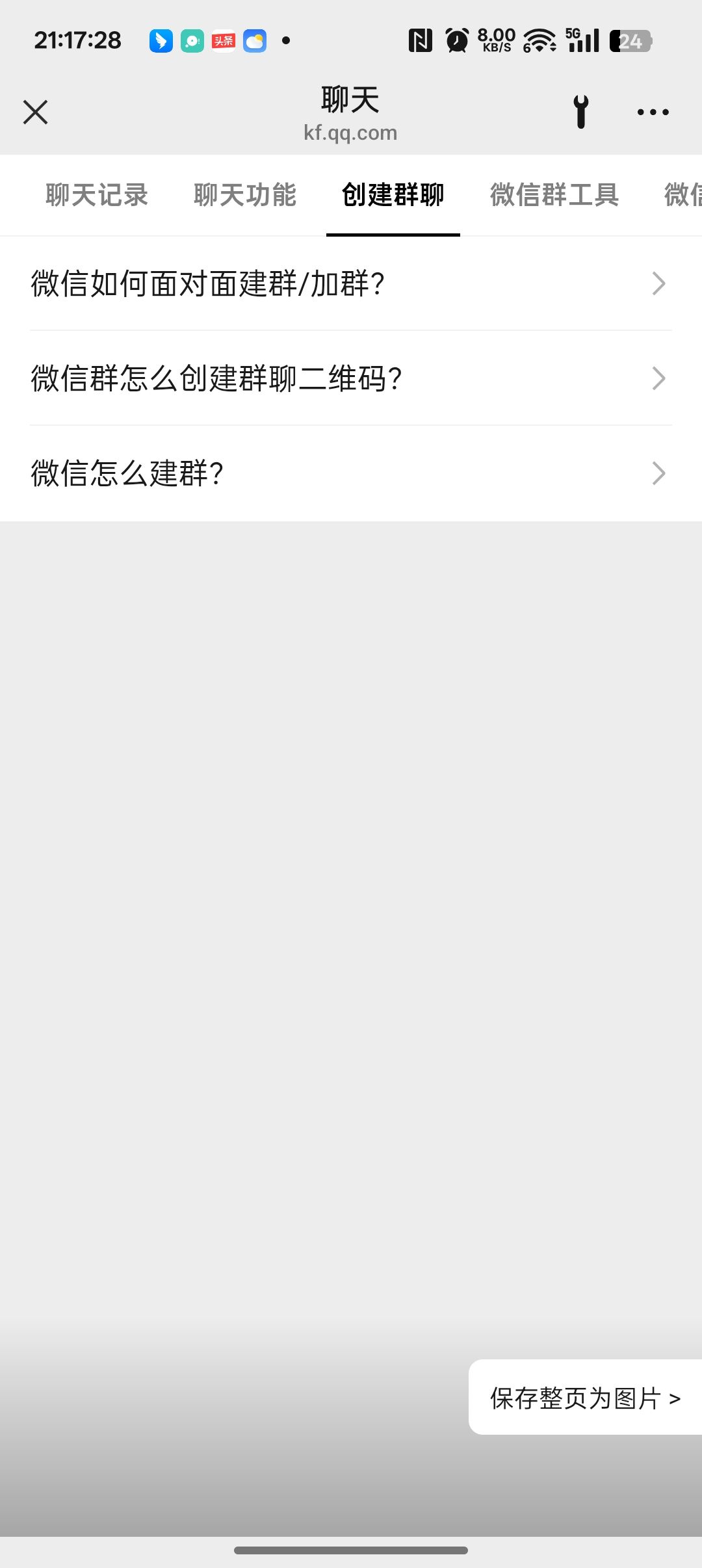Switch to the 聊天功能 tab

pos(245,195)
